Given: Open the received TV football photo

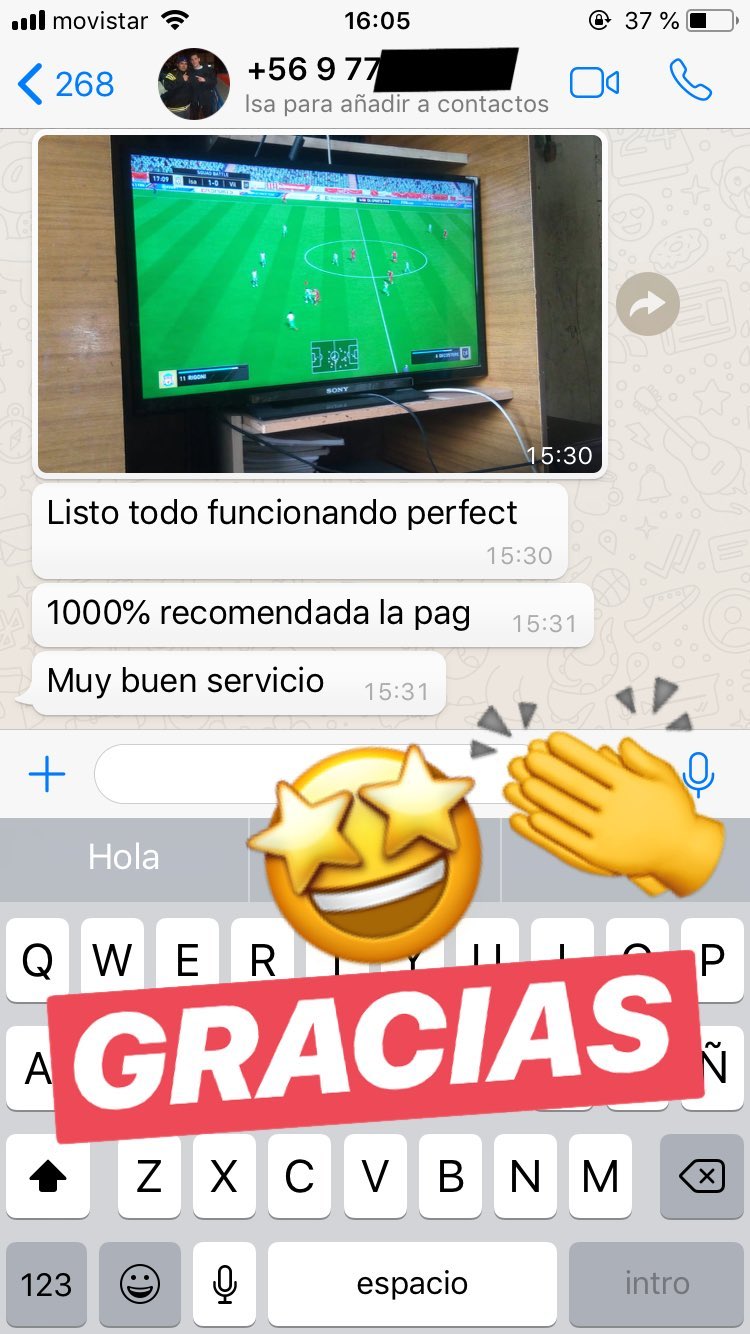Looking at the screenshot, I should [x=320, y=304].
